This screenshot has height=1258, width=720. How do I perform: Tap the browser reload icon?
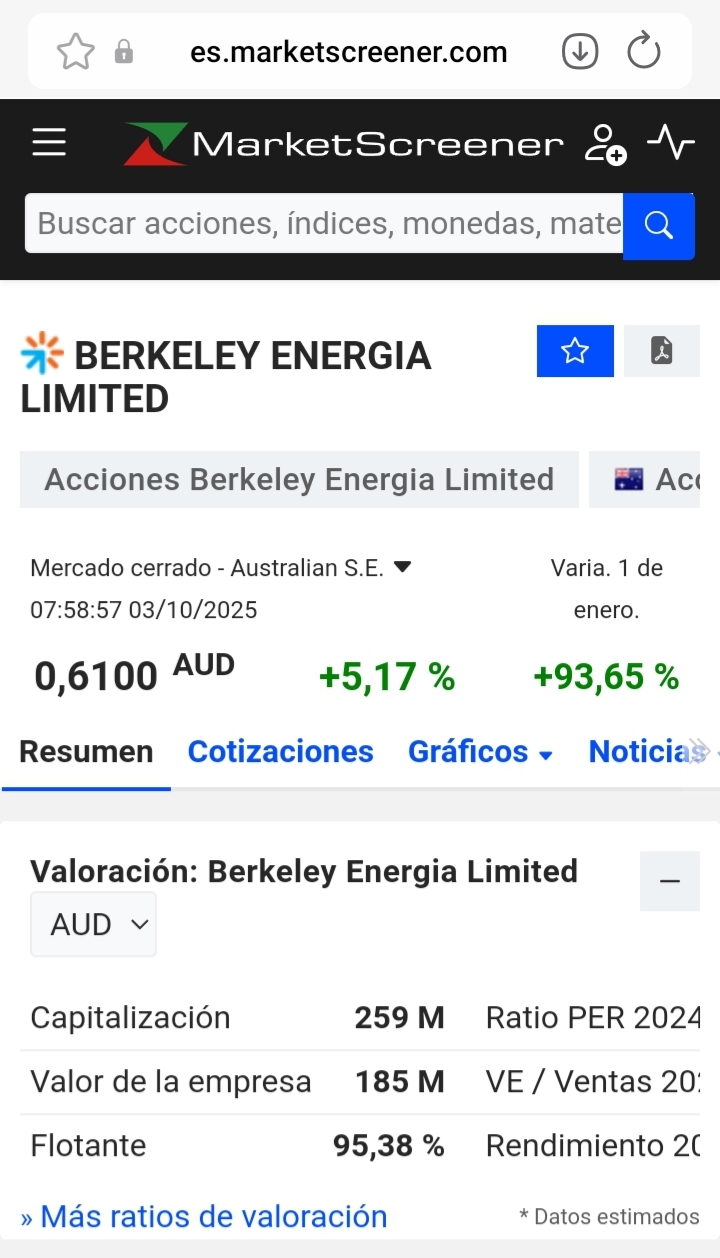pyautogui.click(x=644, y=51)
